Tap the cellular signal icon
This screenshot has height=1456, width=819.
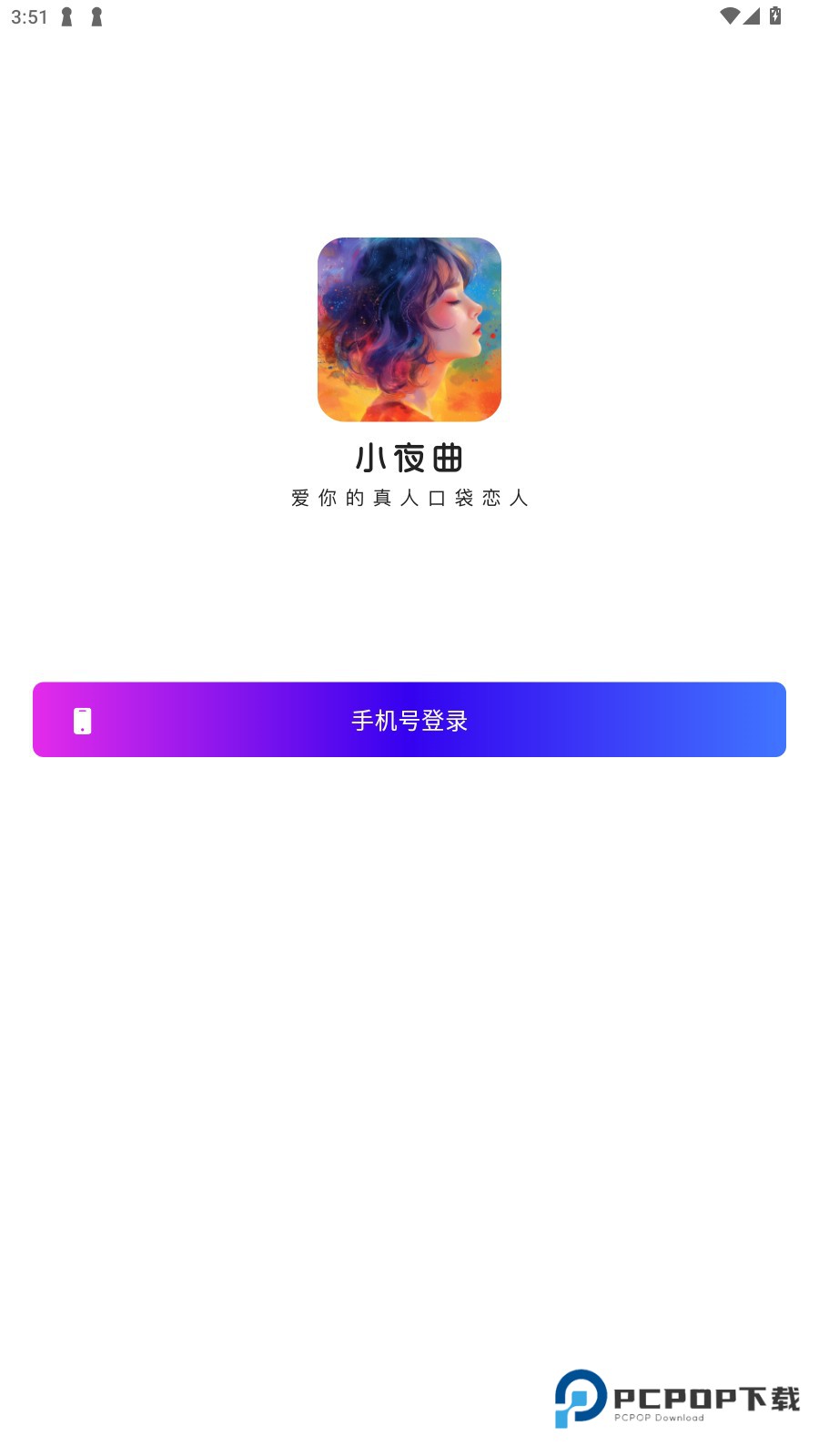pos(752,15)
